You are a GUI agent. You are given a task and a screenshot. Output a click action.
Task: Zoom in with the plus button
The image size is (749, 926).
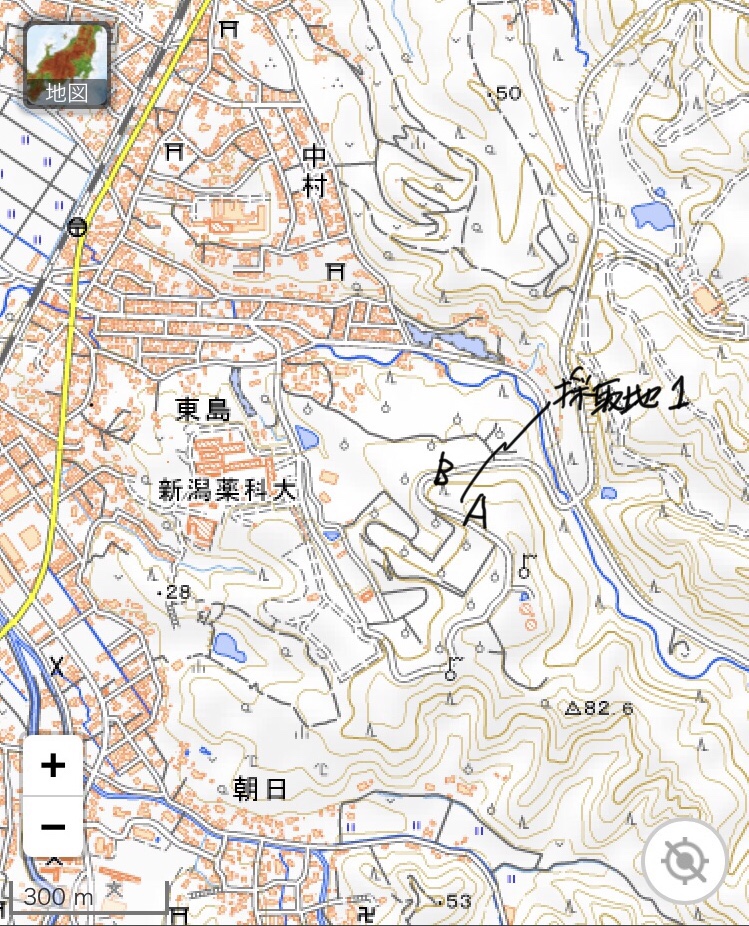[x=53, y=766]
